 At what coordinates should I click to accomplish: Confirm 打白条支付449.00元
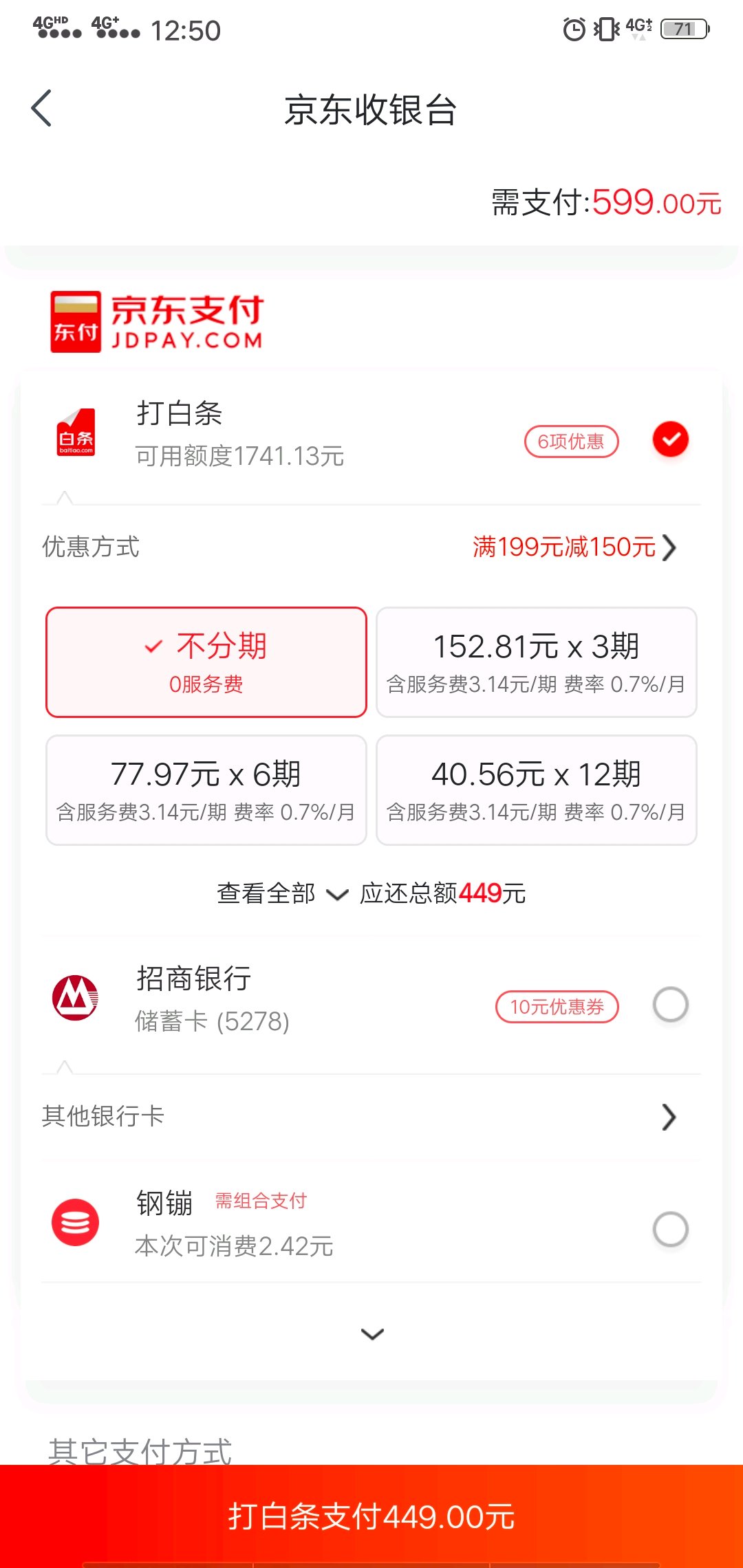371,1516
